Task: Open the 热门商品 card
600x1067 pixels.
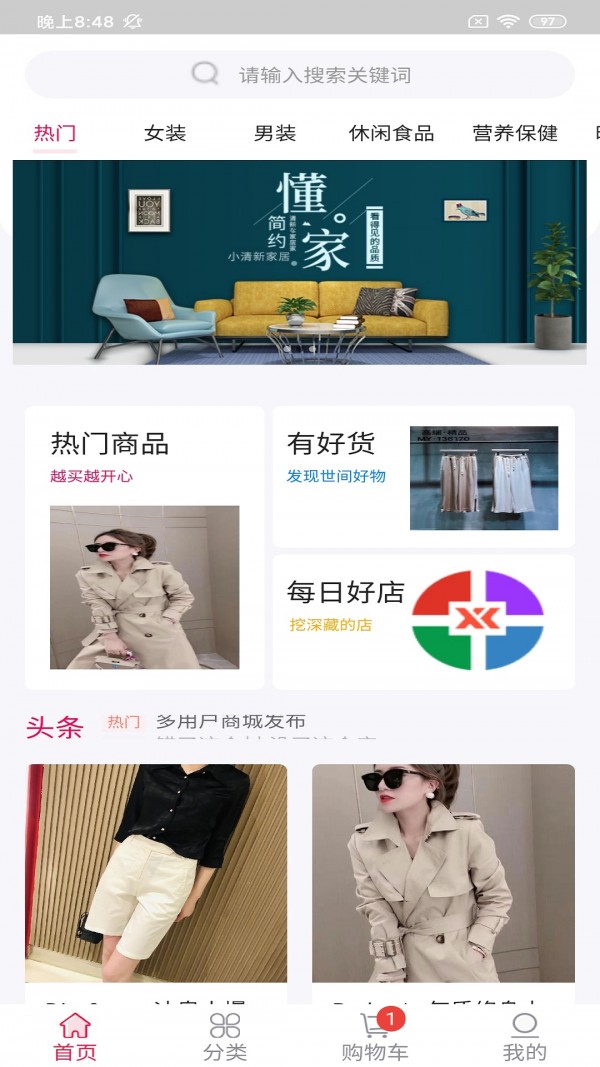Action: click(145, 547)
